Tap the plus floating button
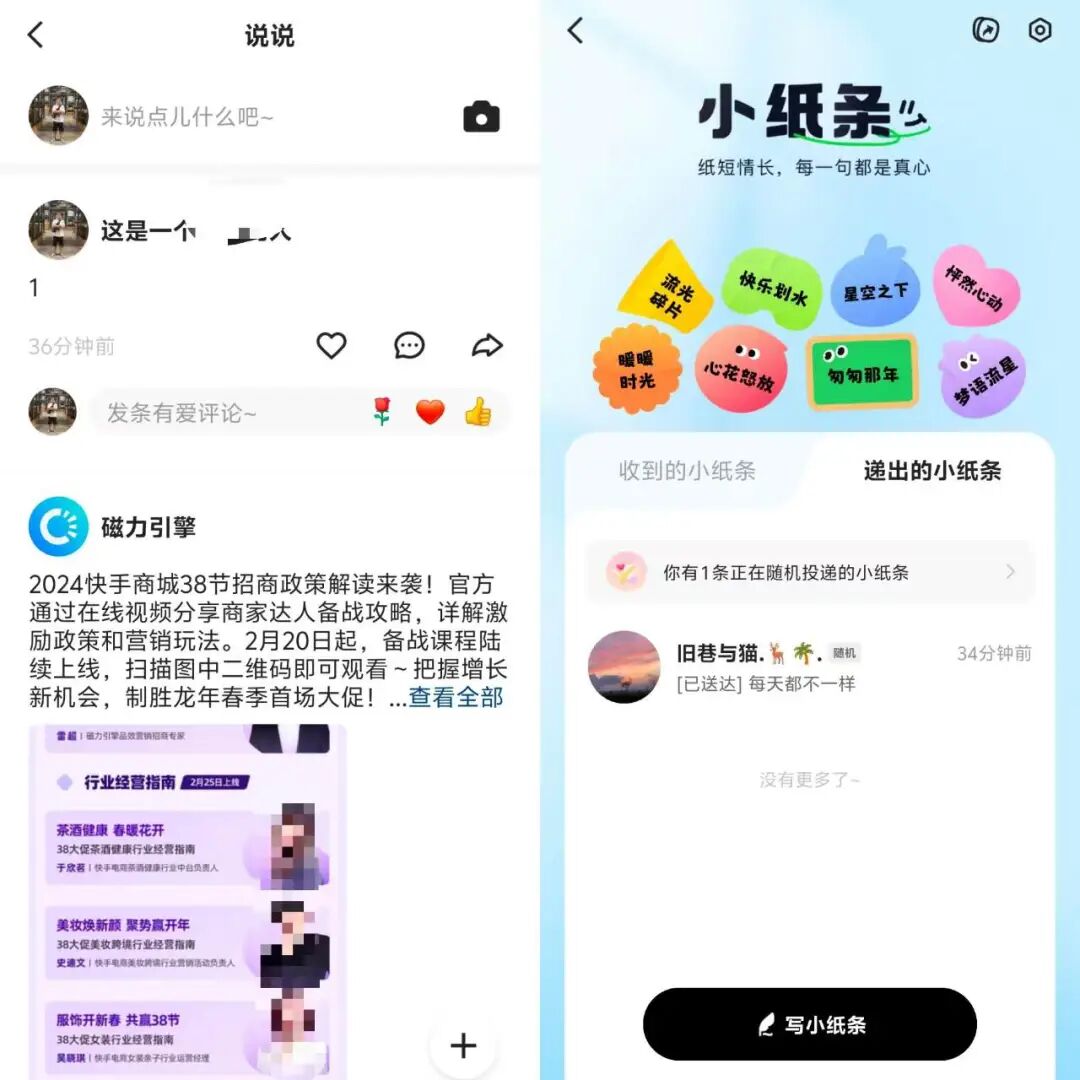This screenshot has width=1080, height=1080. click(x=464, y=1046)
